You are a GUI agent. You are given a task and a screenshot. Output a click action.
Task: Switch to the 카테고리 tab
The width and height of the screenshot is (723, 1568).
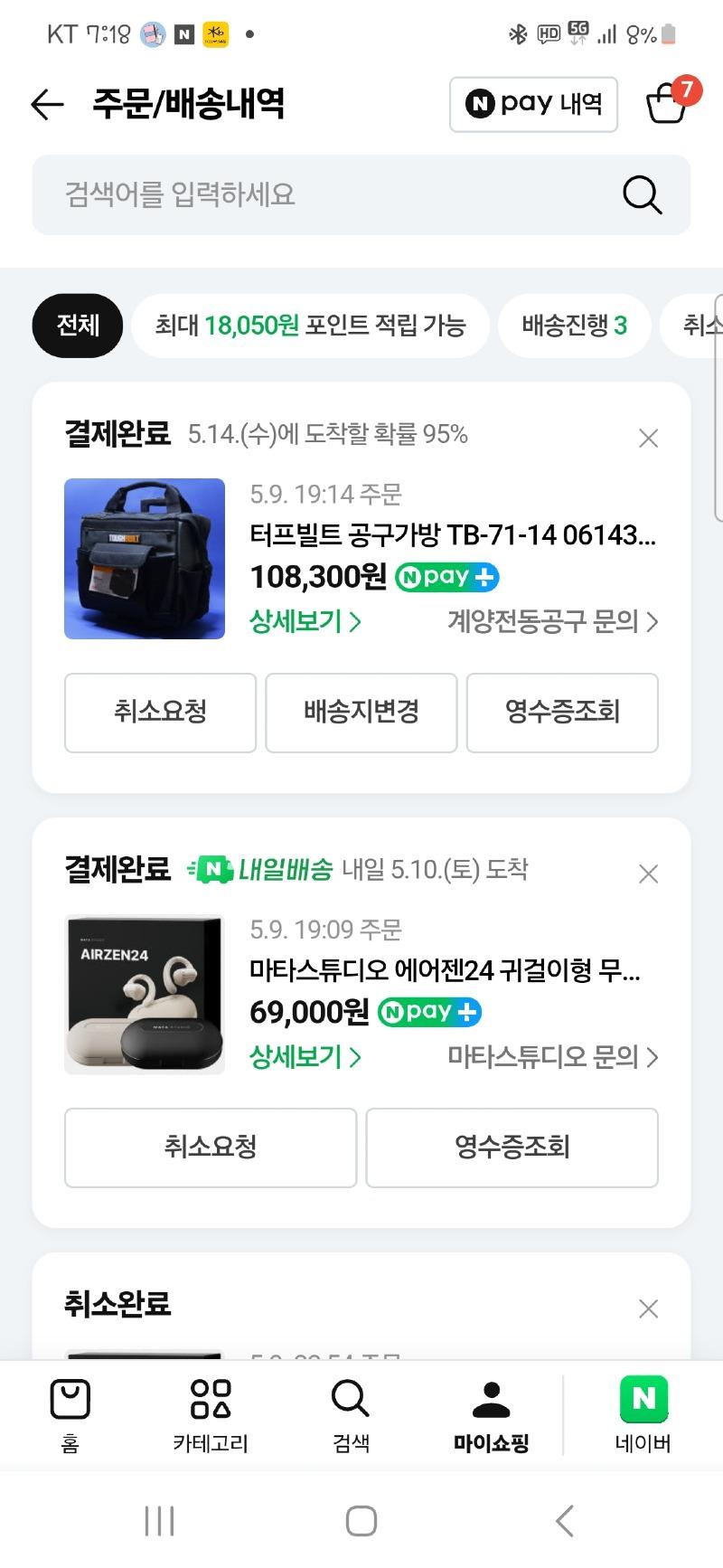coord(211,1415)
